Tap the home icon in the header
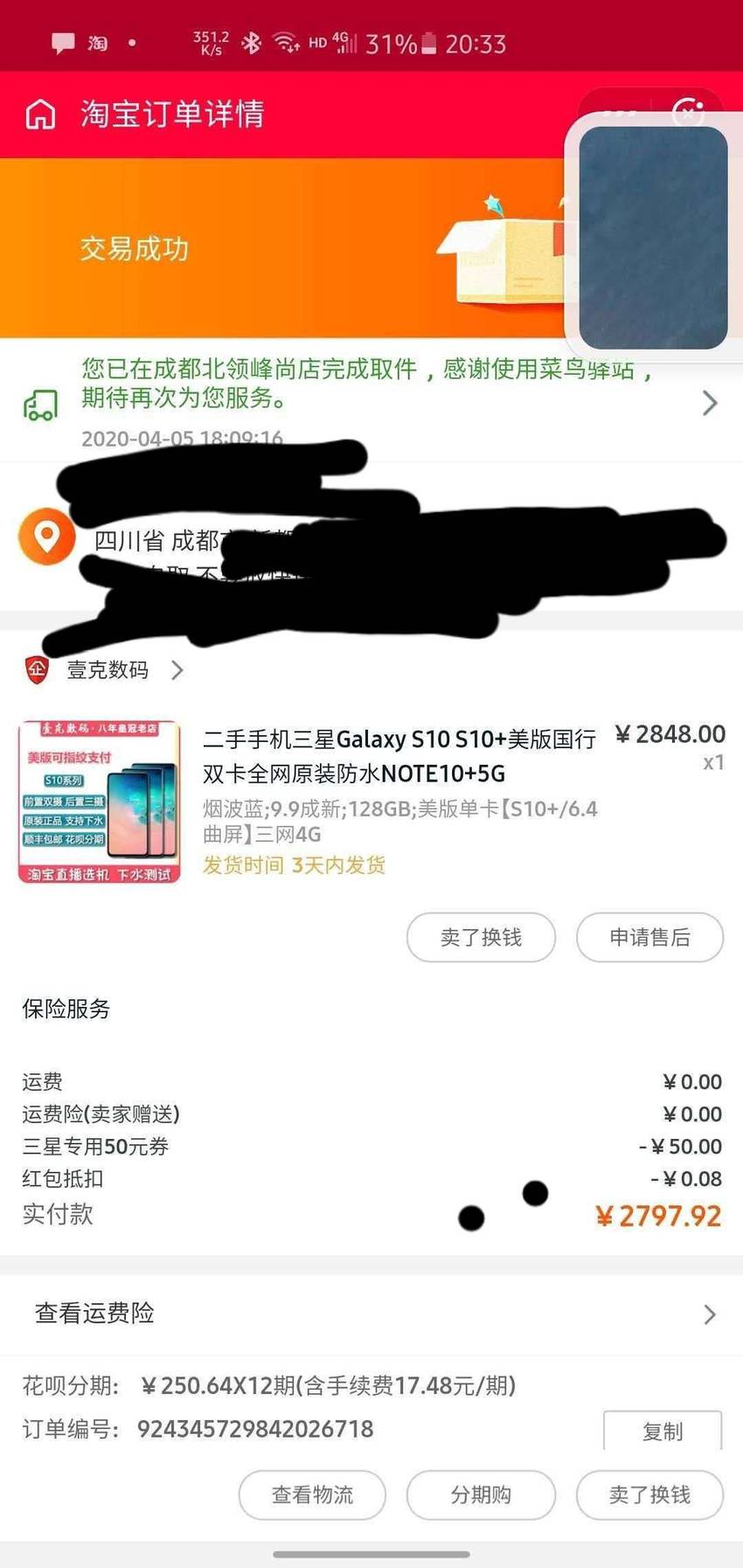This screenshot has height=1568, width=743. pyautogui.click(x=40, y=114)
